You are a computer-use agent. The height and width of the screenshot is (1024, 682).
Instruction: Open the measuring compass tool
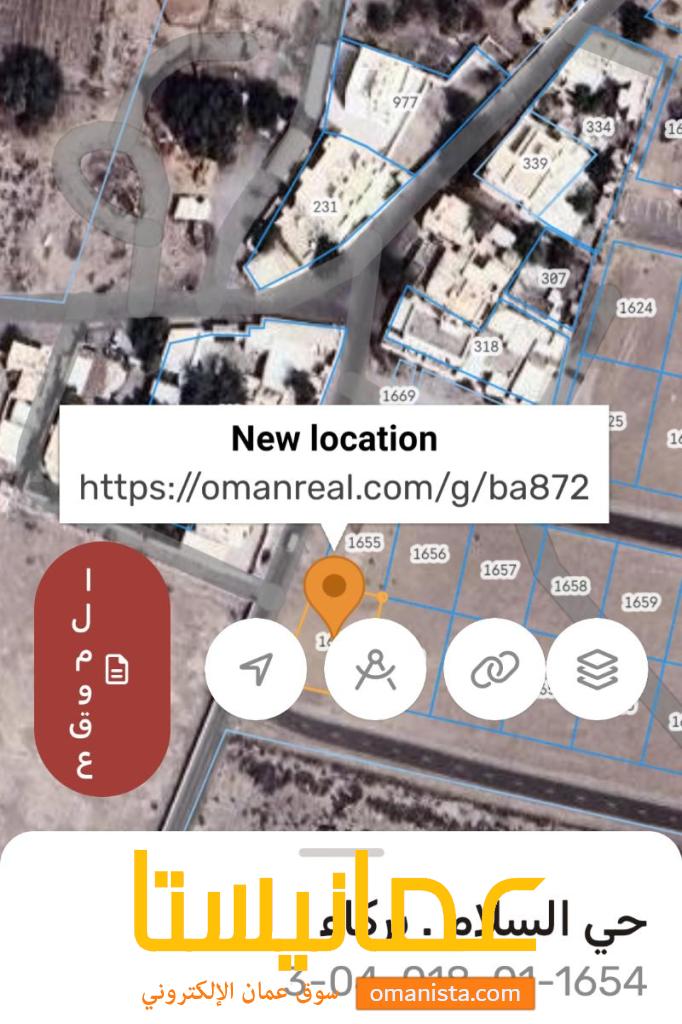376,668
